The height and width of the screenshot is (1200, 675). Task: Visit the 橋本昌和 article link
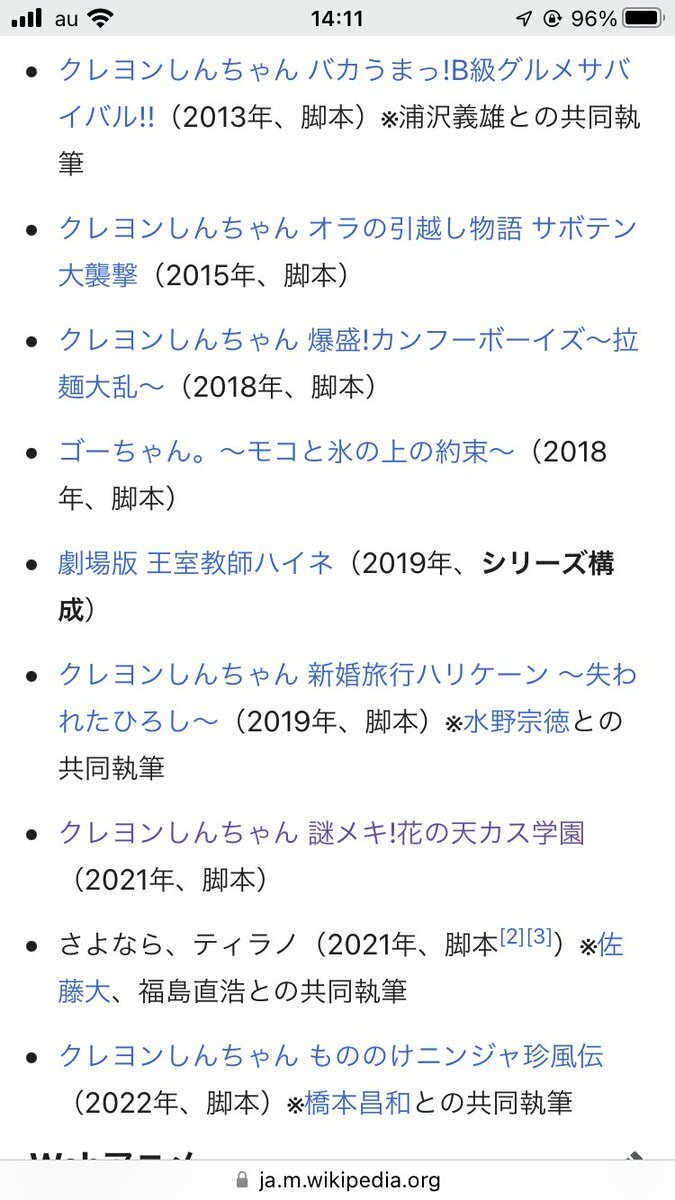357,1103
